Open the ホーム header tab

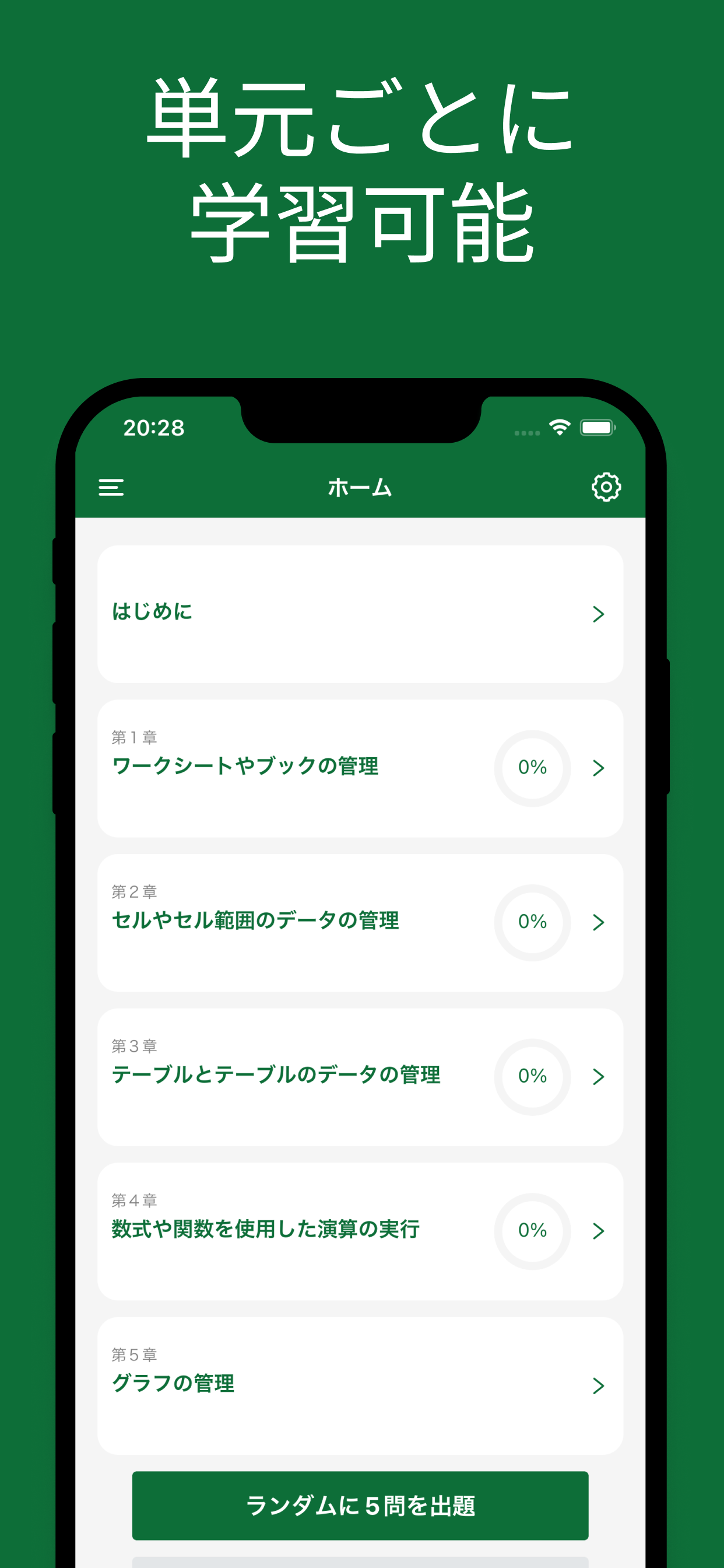pos(359,487)
